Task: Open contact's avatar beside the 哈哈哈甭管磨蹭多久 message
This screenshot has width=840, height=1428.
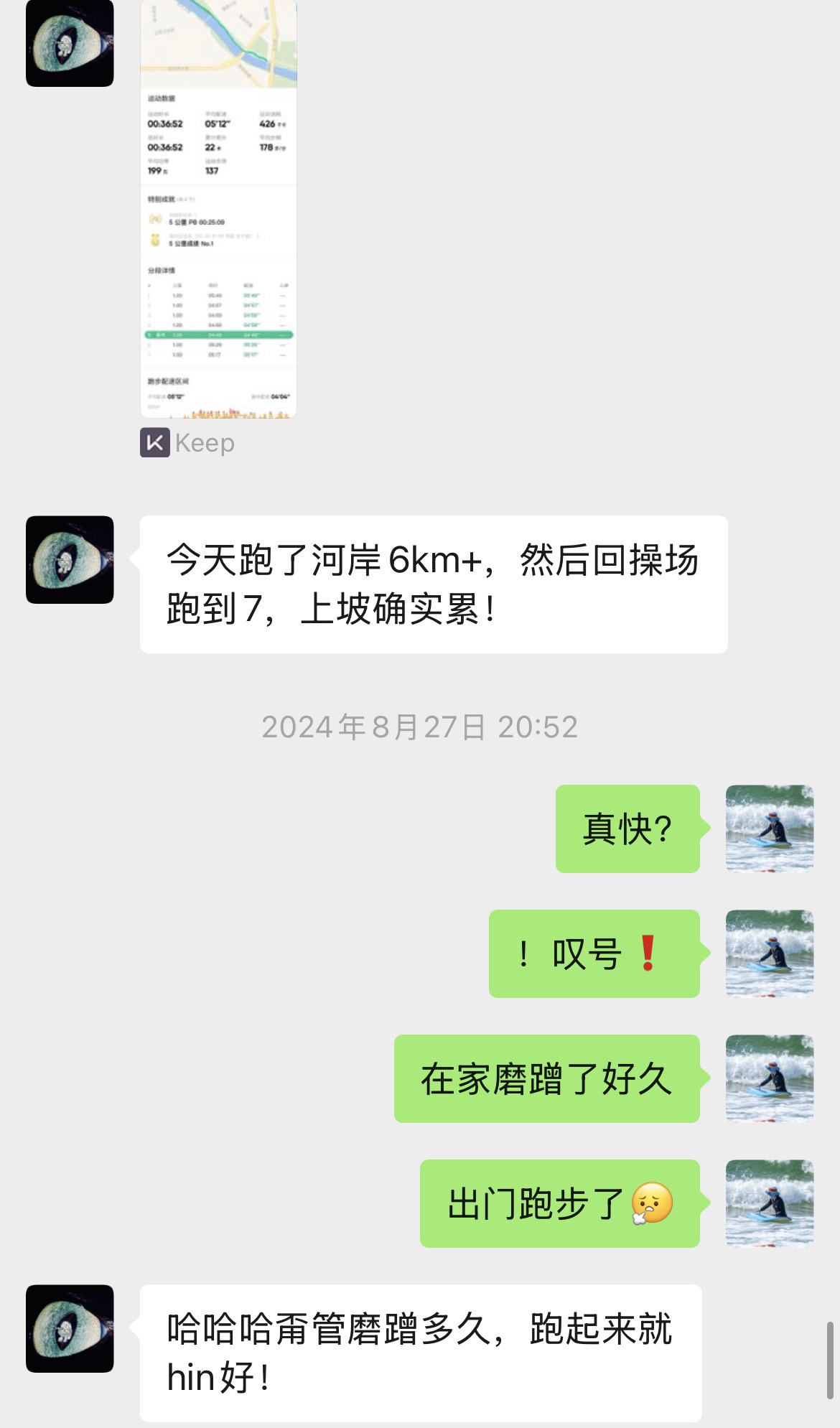Action: pos(70,1328)
